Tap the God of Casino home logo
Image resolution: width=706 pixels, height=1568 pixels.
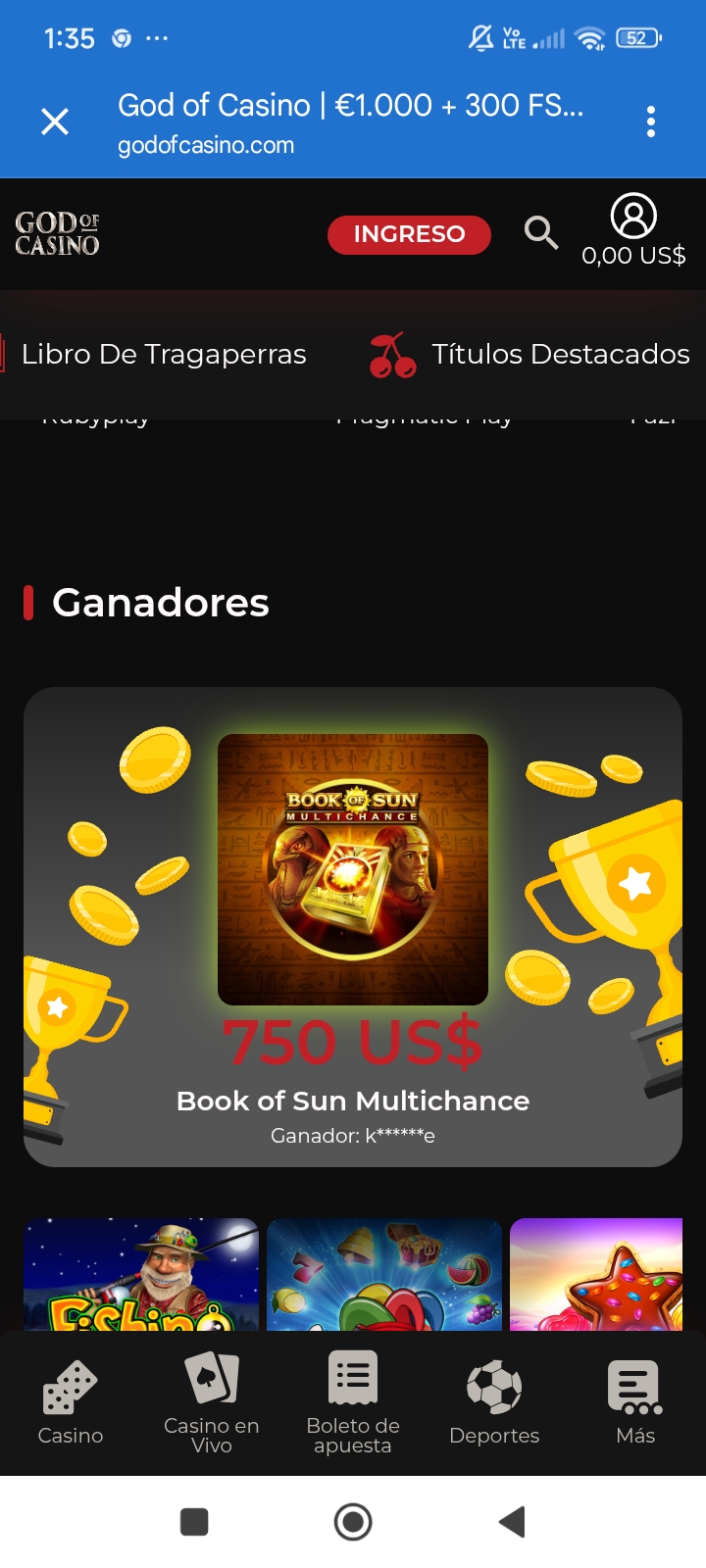click(x=58, y=234)
